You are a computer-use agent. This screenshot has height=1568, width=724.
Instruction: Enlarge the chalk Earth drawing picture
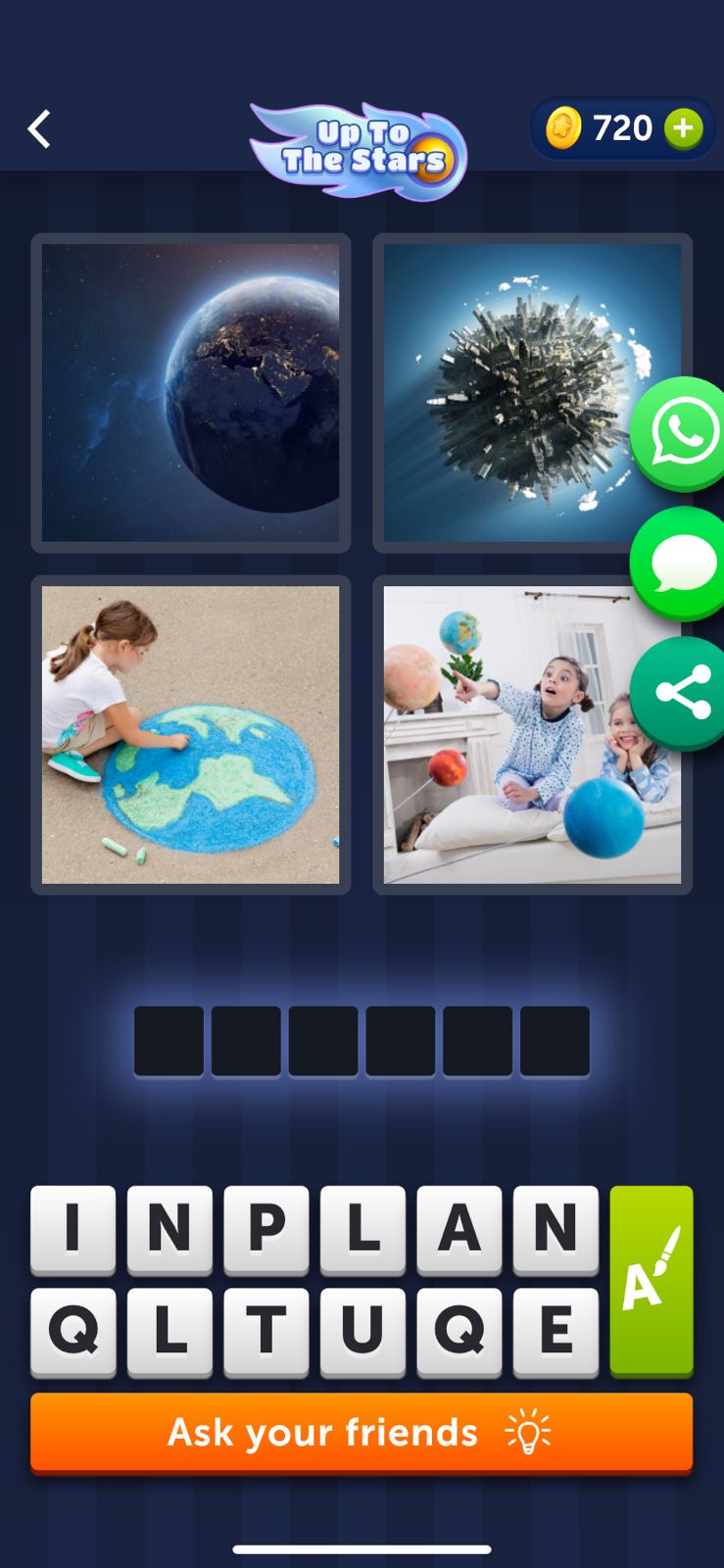click(191, 735)
